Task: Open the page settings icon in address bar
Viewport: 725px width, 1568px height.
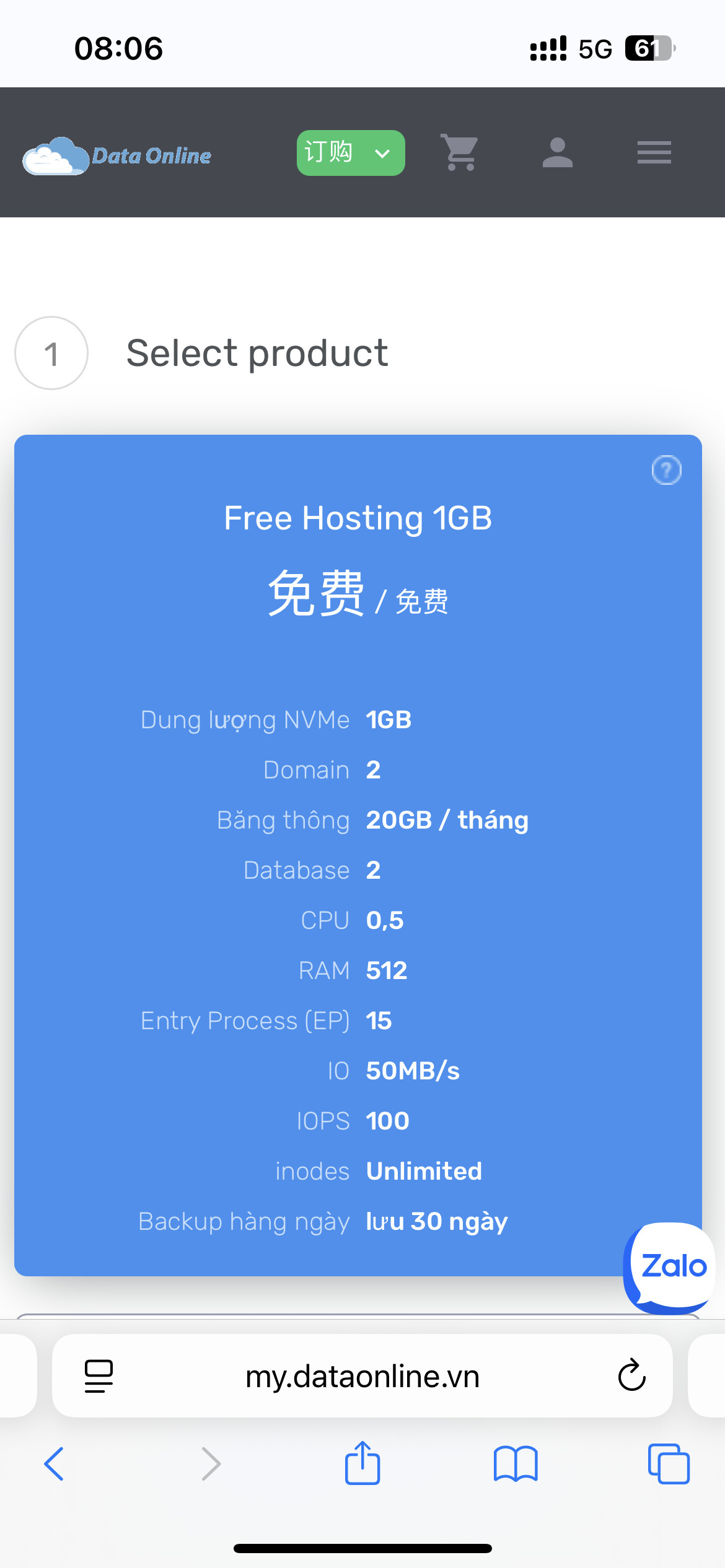Action: (x=99, y=1376)
